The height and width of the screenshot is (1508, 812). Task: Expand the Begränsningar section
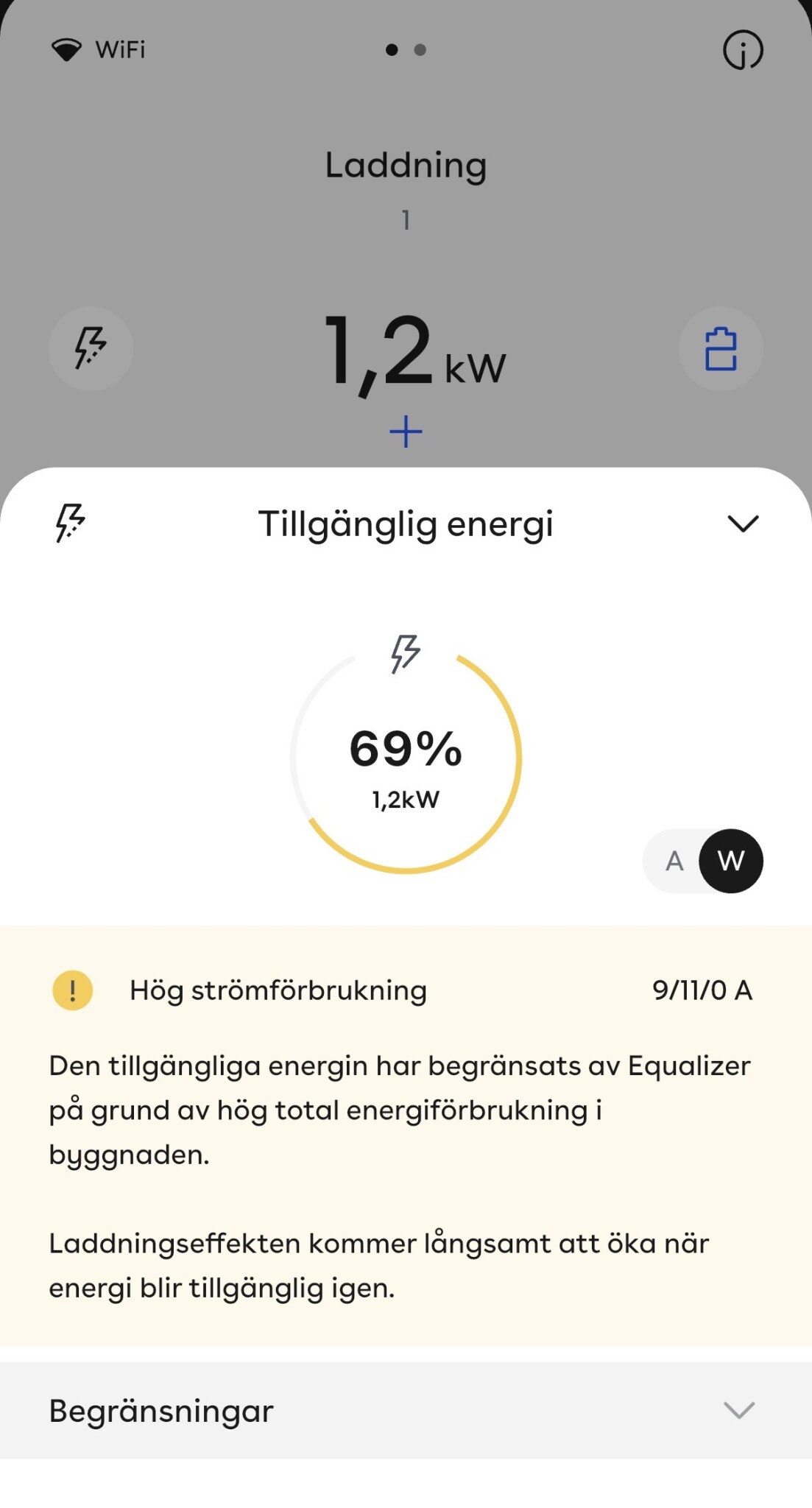click(x=738, y=1410)
